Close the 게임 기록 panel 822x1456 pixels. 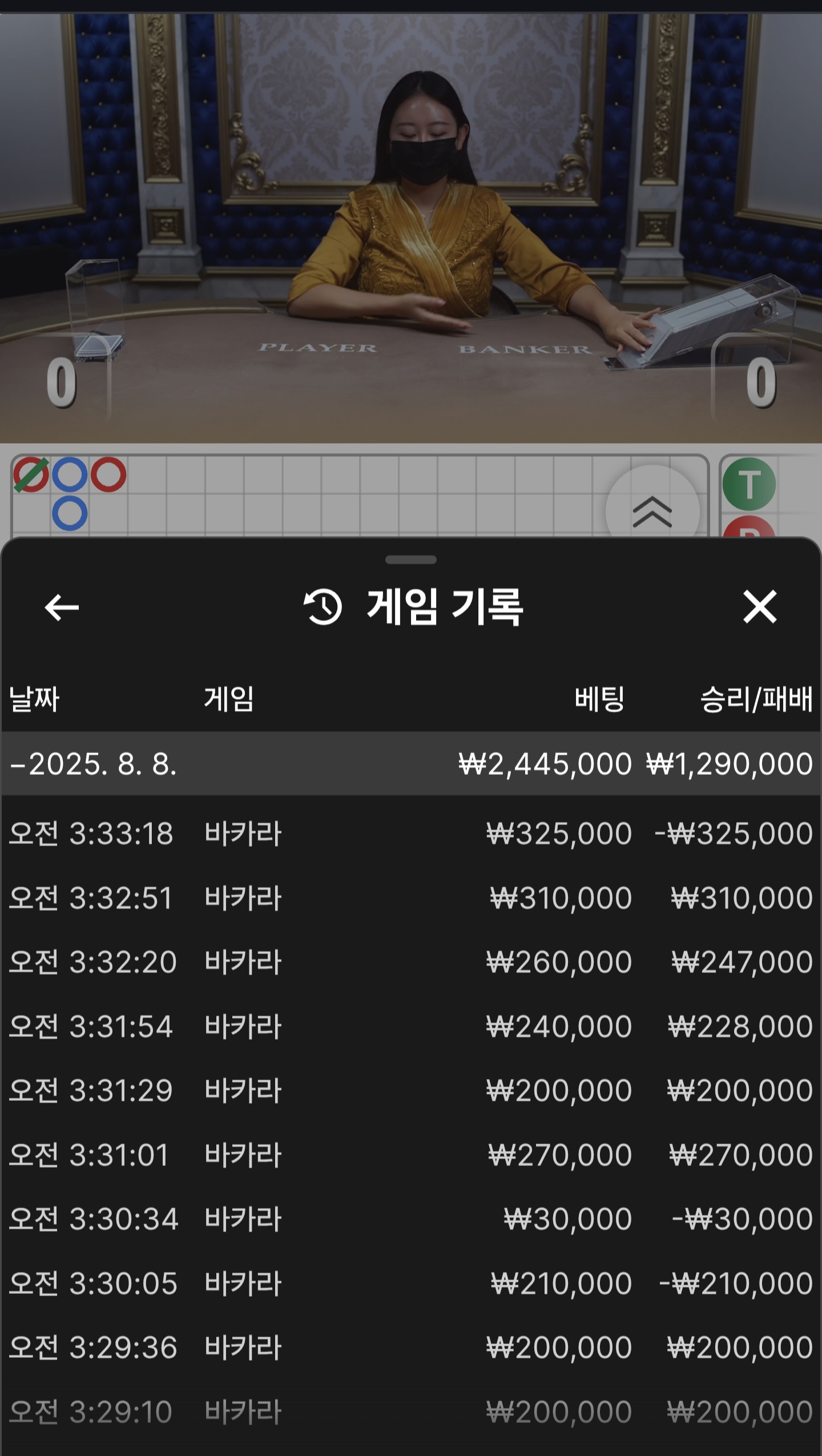760,606
